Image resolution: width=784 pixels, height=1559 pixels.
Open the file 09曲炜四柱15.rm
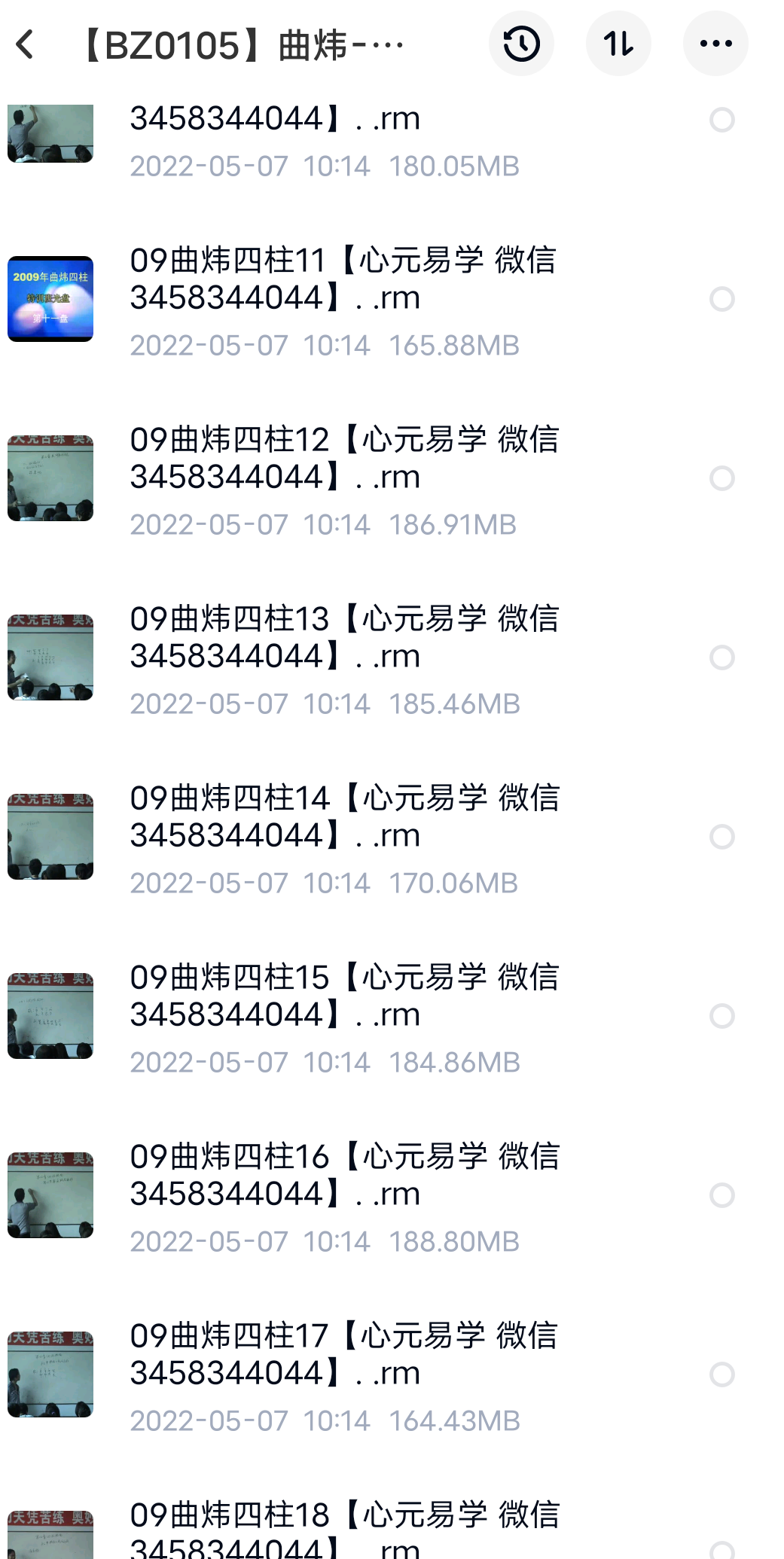pos(339,996)
